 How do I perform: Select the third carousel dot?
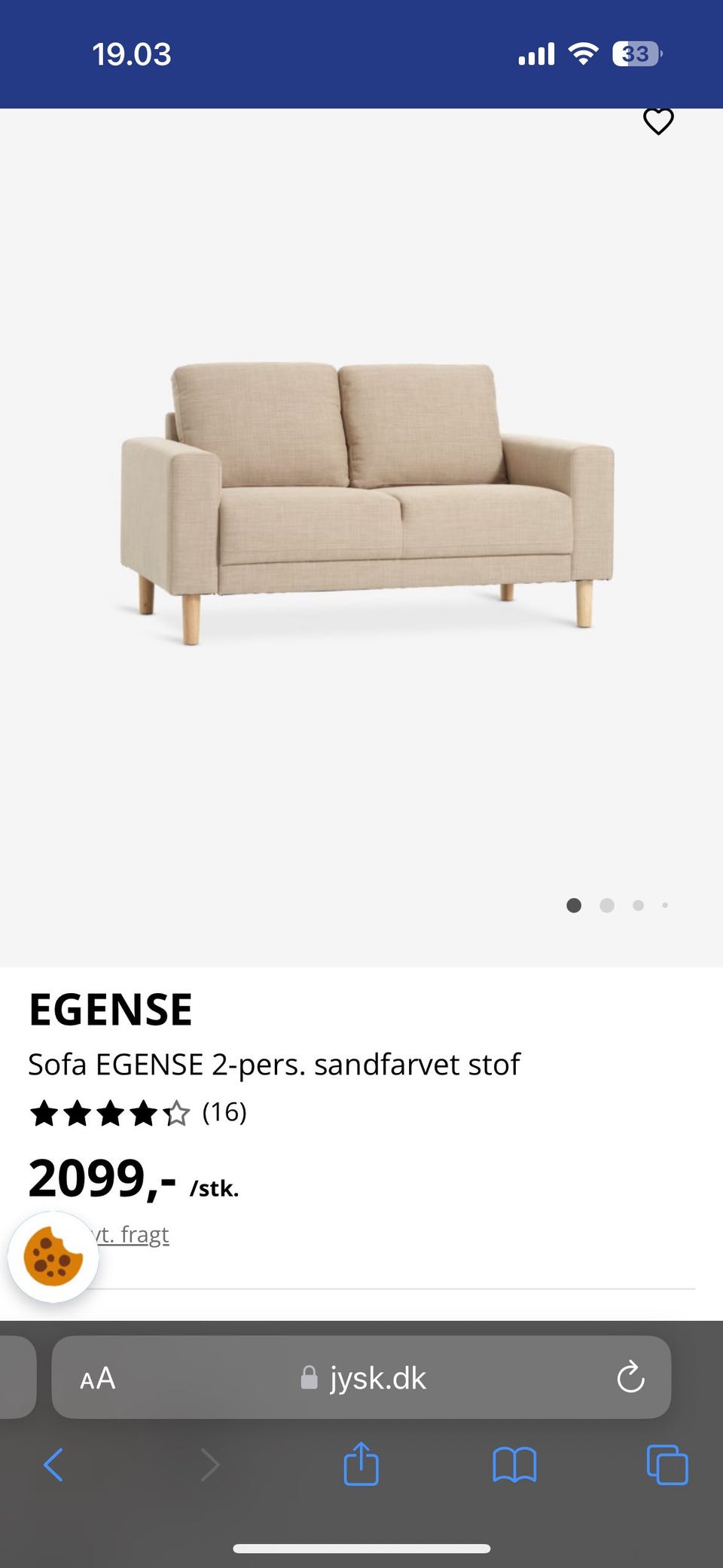[x=639, y=905]
